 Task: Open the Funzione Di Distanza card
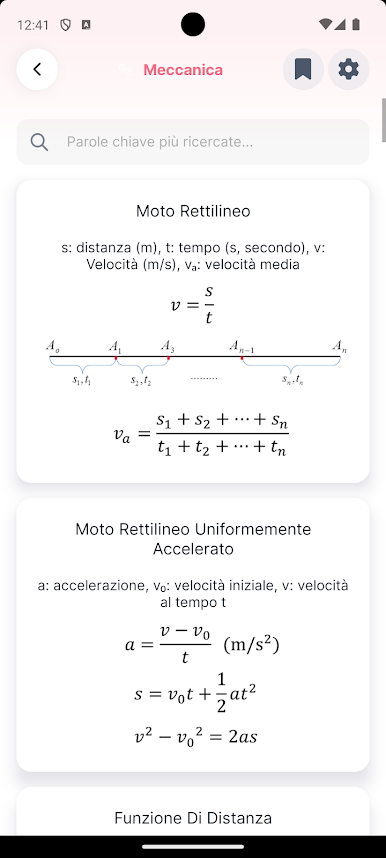(x=193, y=811)
